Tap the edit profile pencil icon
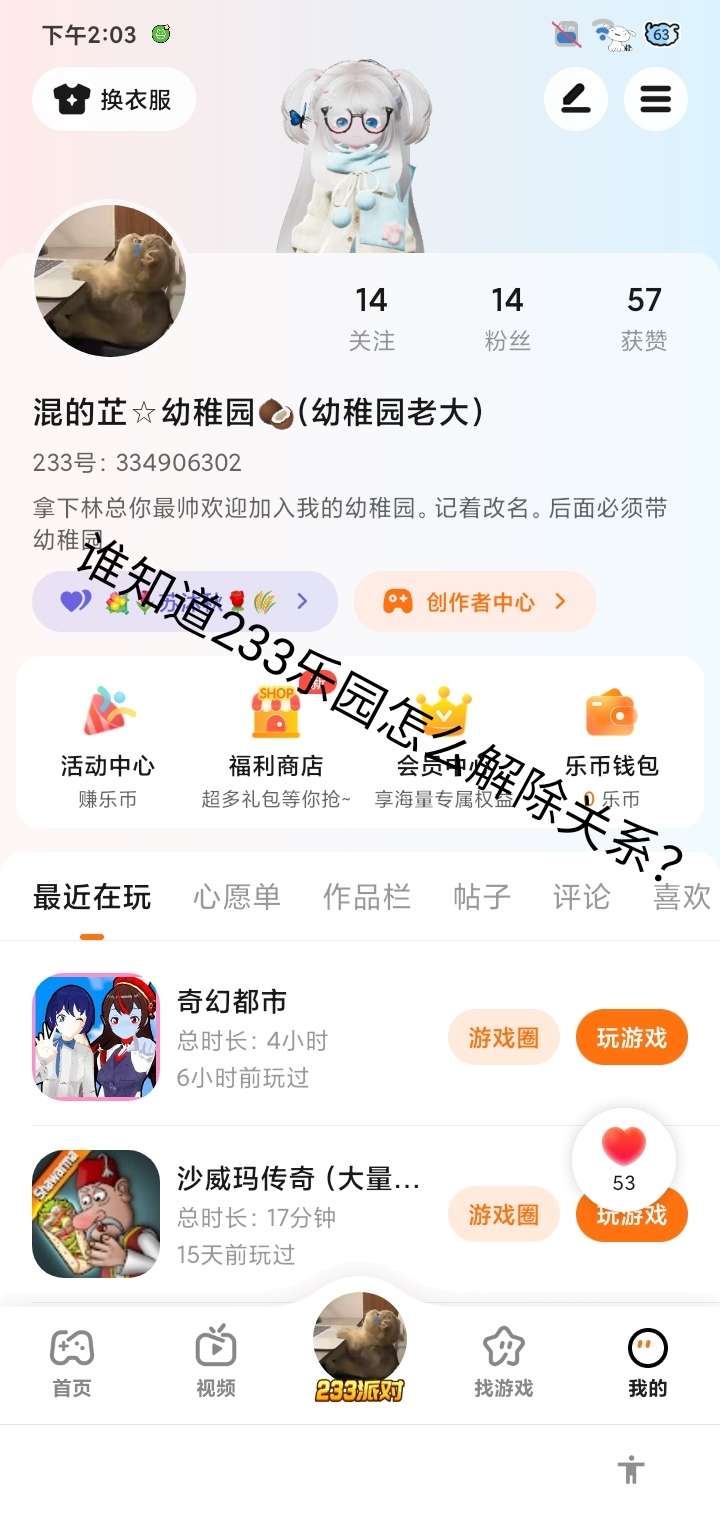Viewport: 720px width, 1520px height. click(575, 99)
